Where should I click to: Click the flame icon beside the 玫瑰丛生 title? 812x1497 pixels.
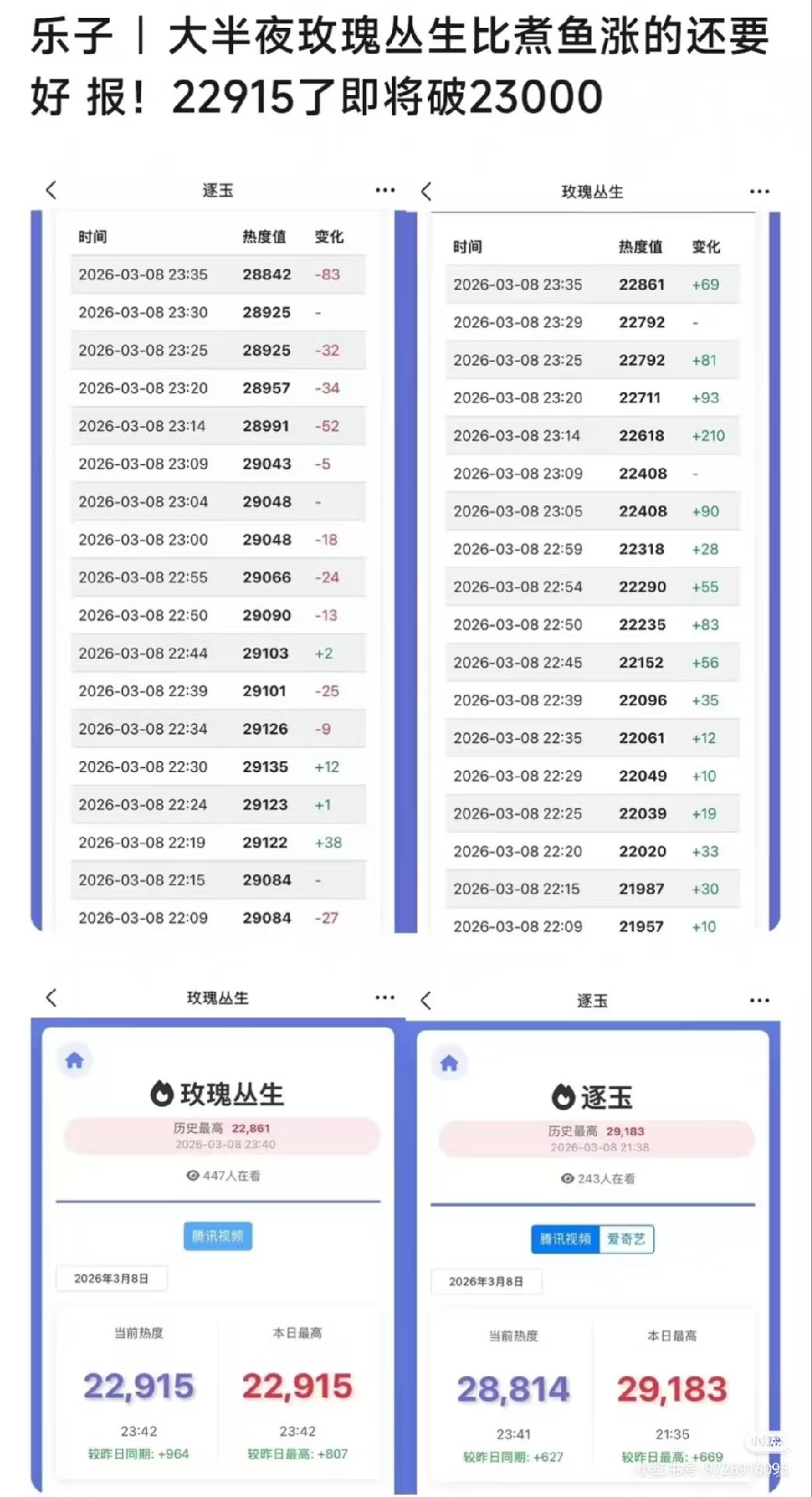click(162, 1093)
